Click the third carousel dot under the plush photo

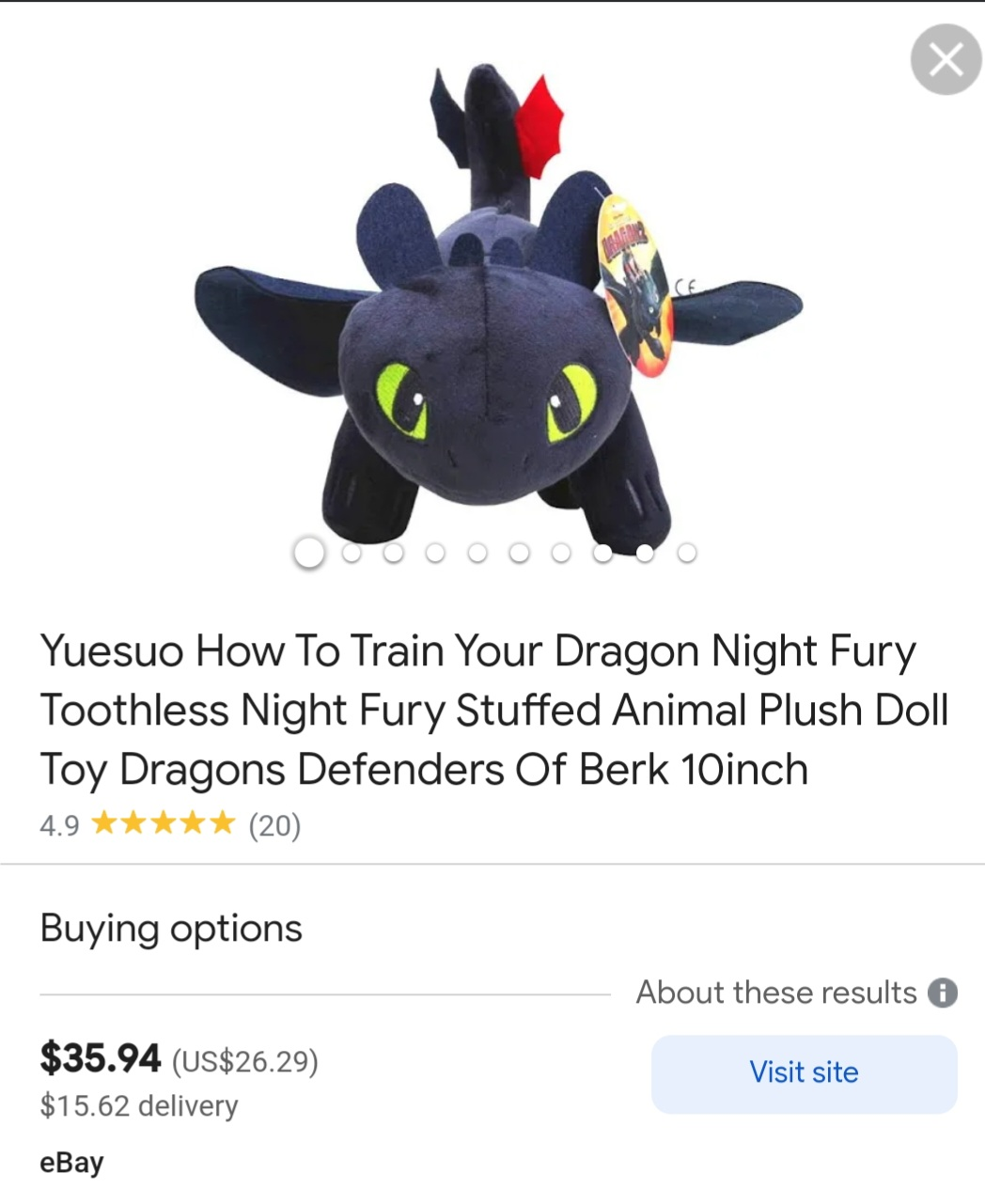click(392, 553)
